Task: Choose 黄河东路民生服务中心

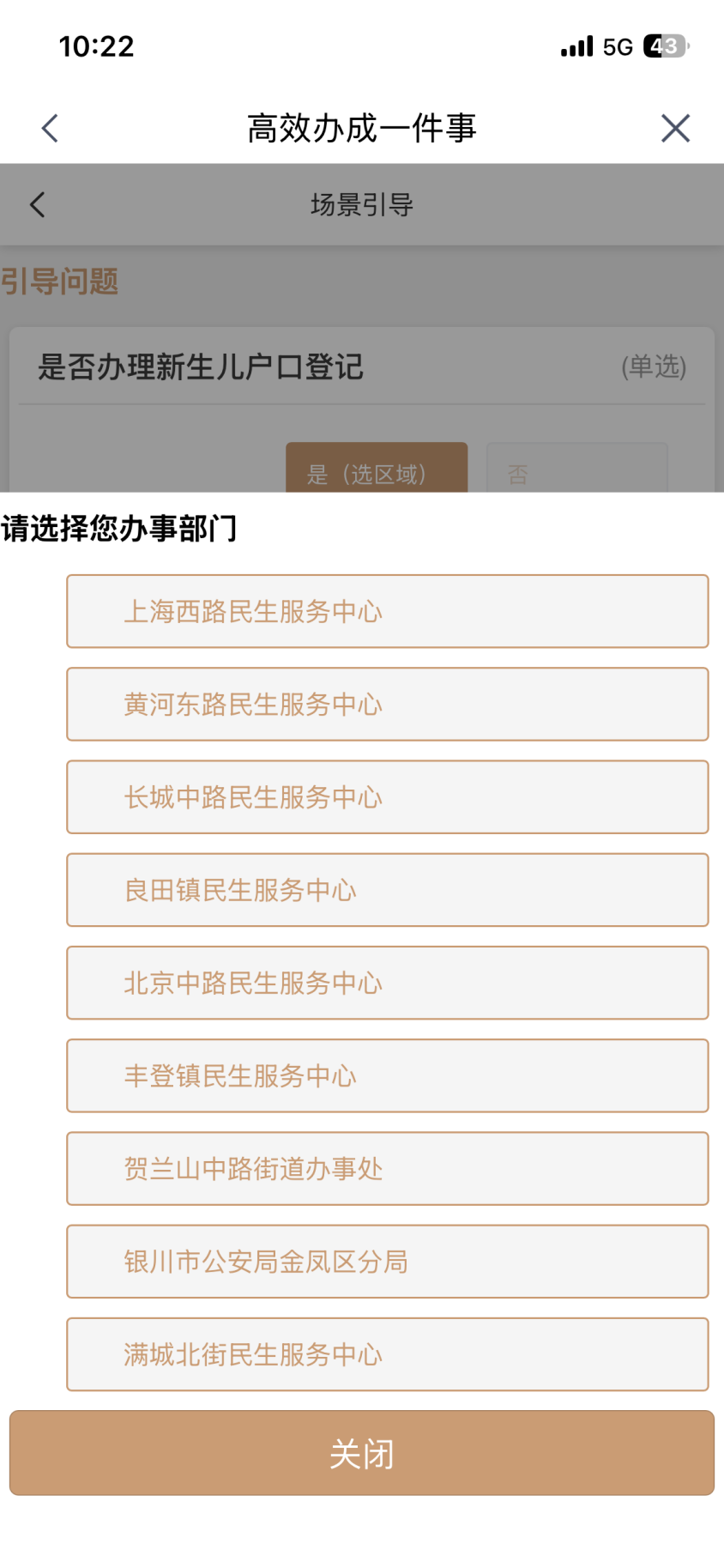Action: pos(388,704)
